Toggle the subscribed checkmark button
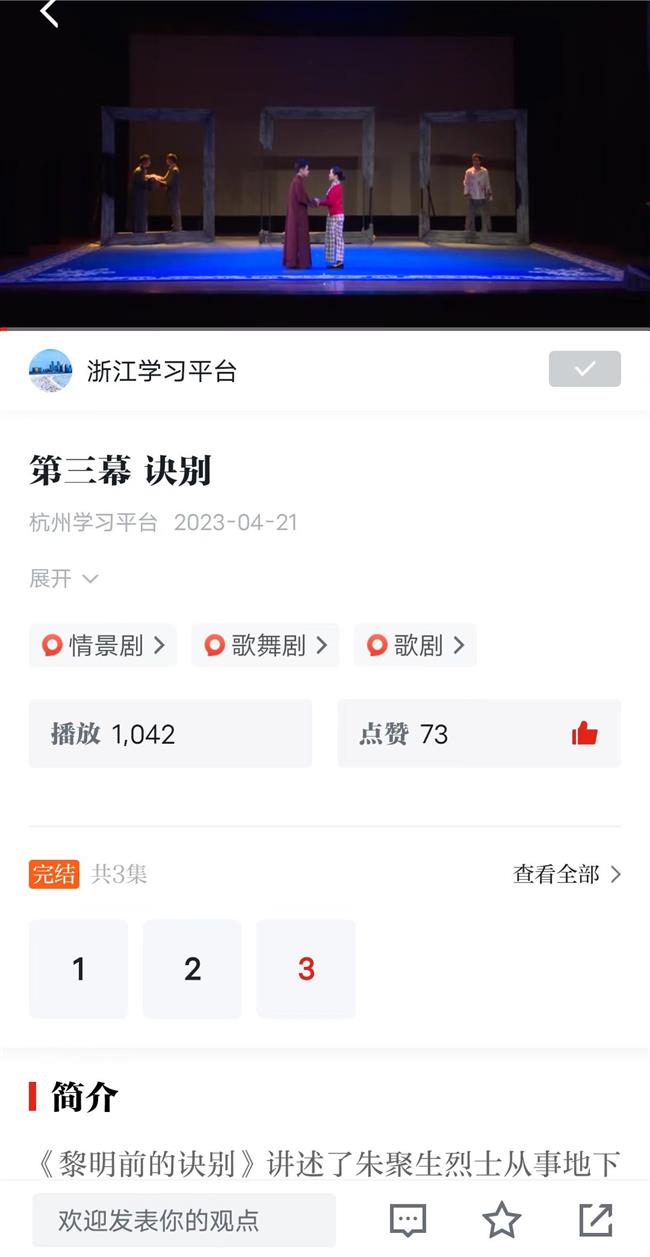 [x=584, y=369]
